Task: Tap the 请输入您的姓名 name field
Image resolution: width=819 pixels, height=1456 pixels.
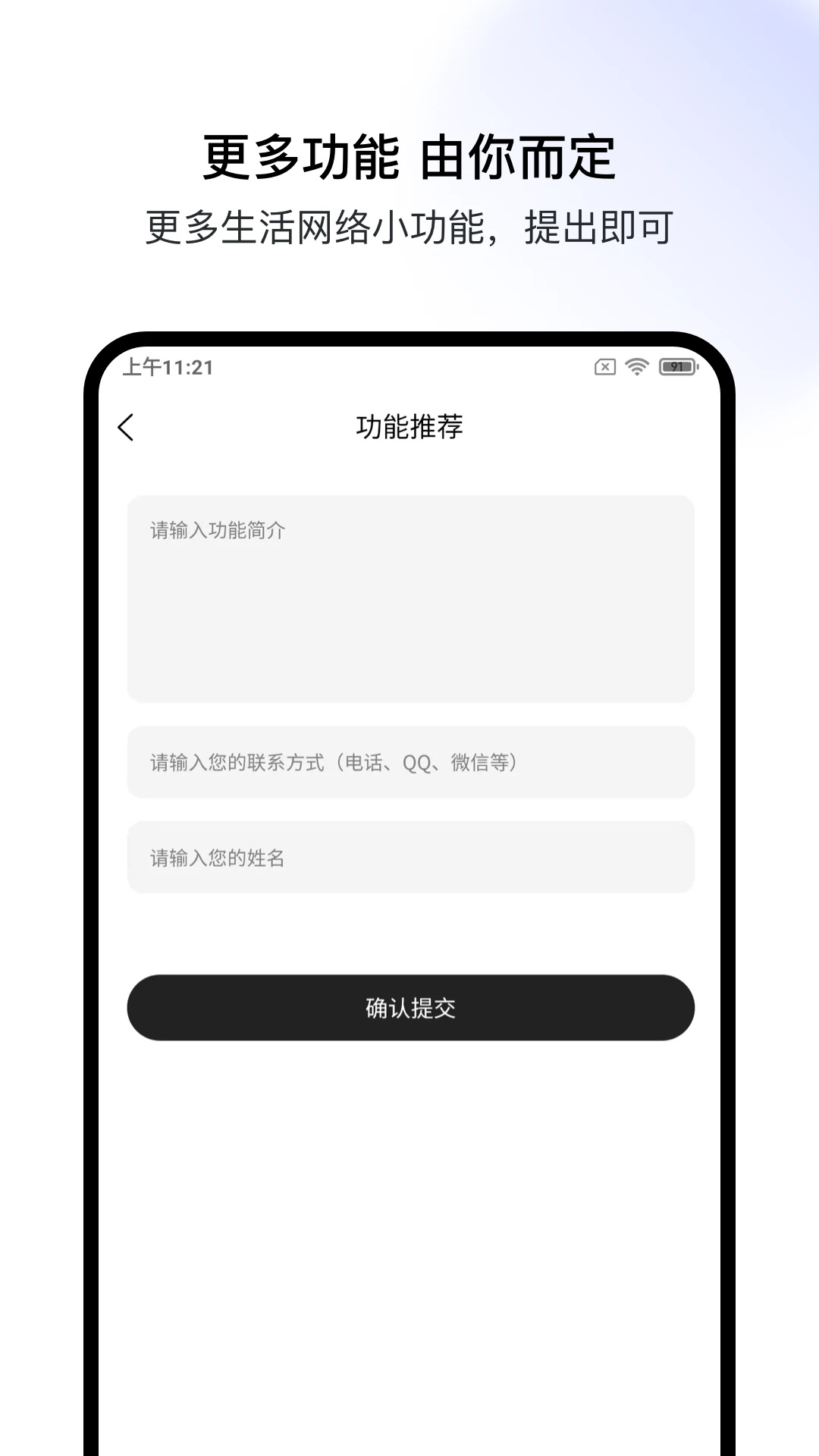Action: [409, 857]
